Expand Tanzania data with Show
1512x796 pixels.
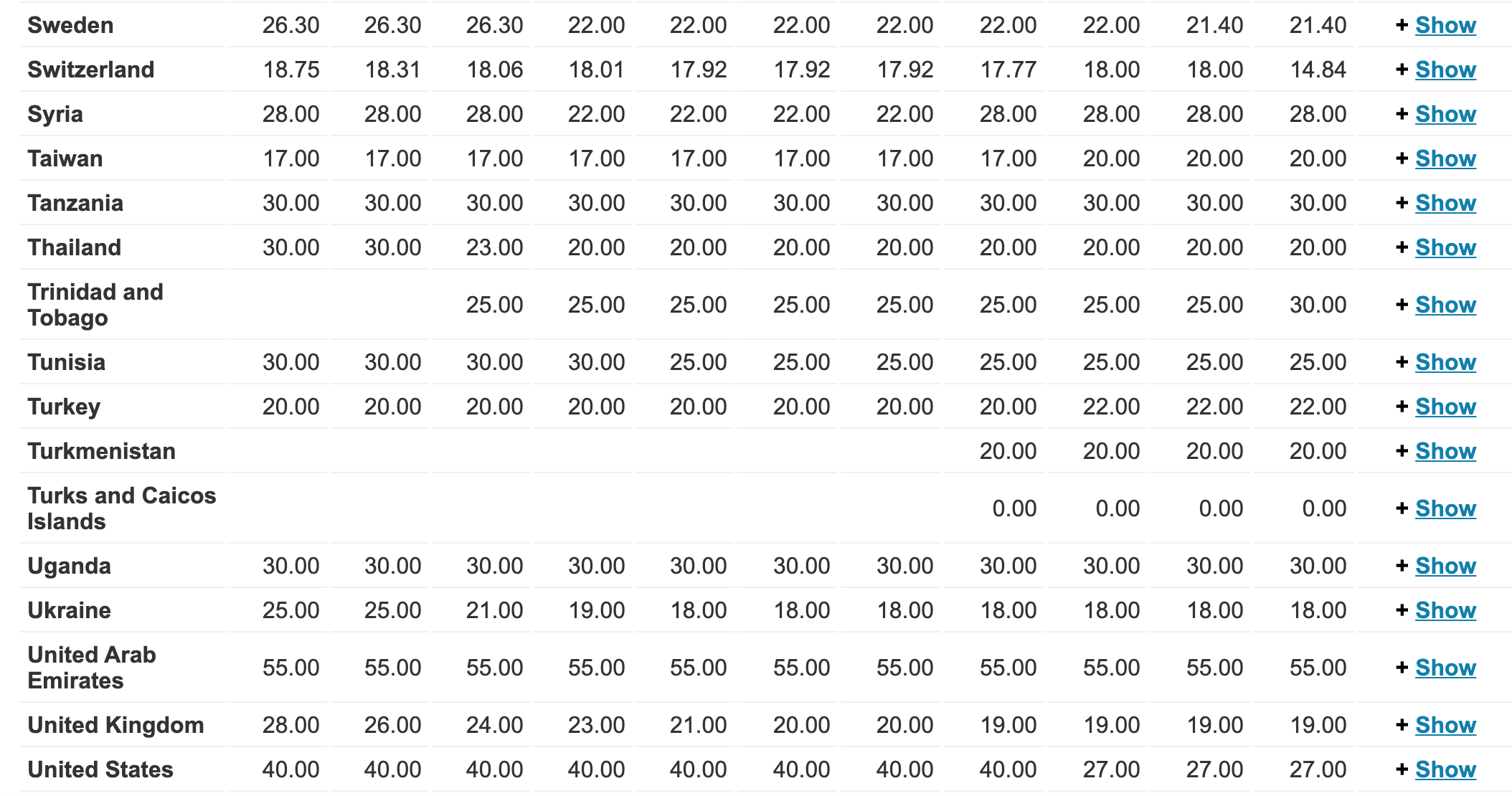[1445, 204]
